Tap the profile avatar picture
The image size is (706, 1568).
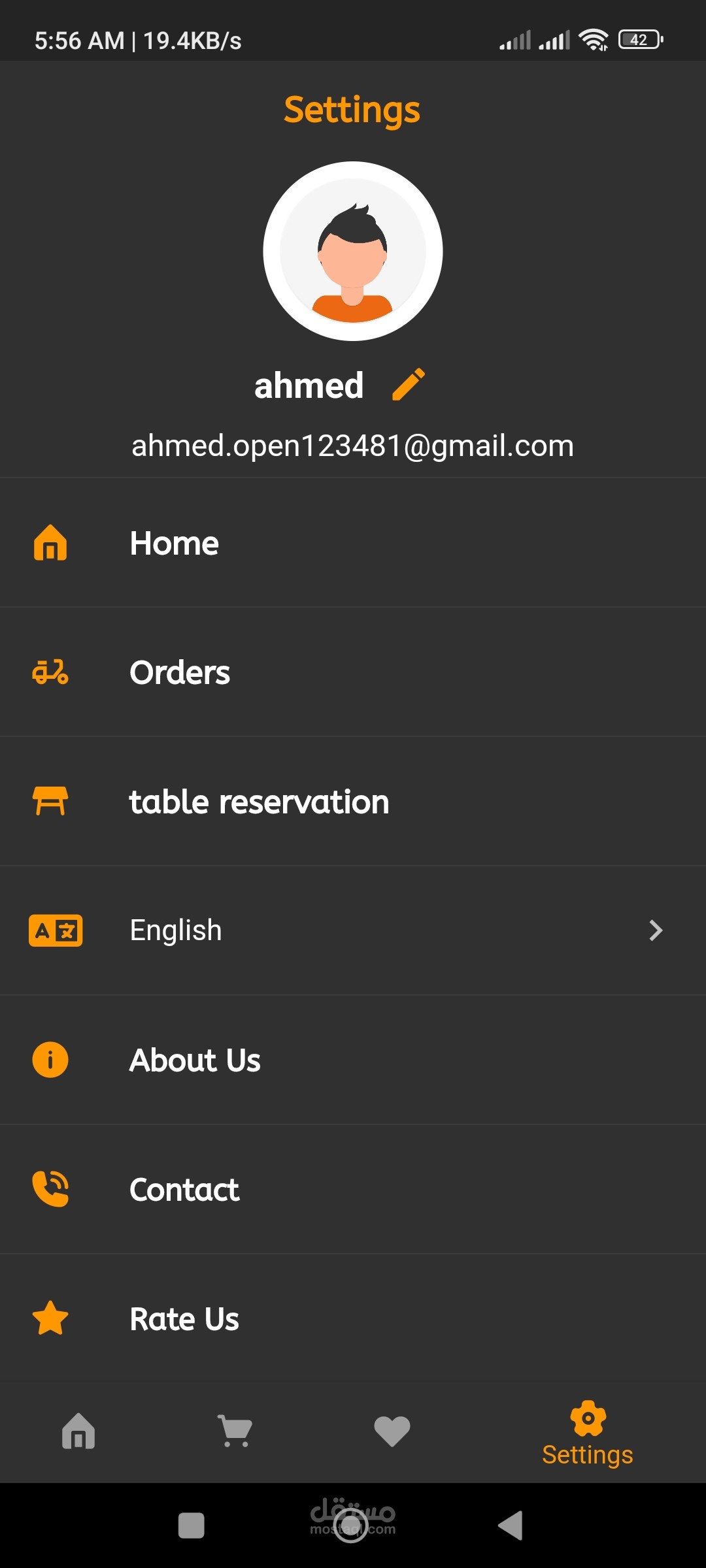[353, 251]
